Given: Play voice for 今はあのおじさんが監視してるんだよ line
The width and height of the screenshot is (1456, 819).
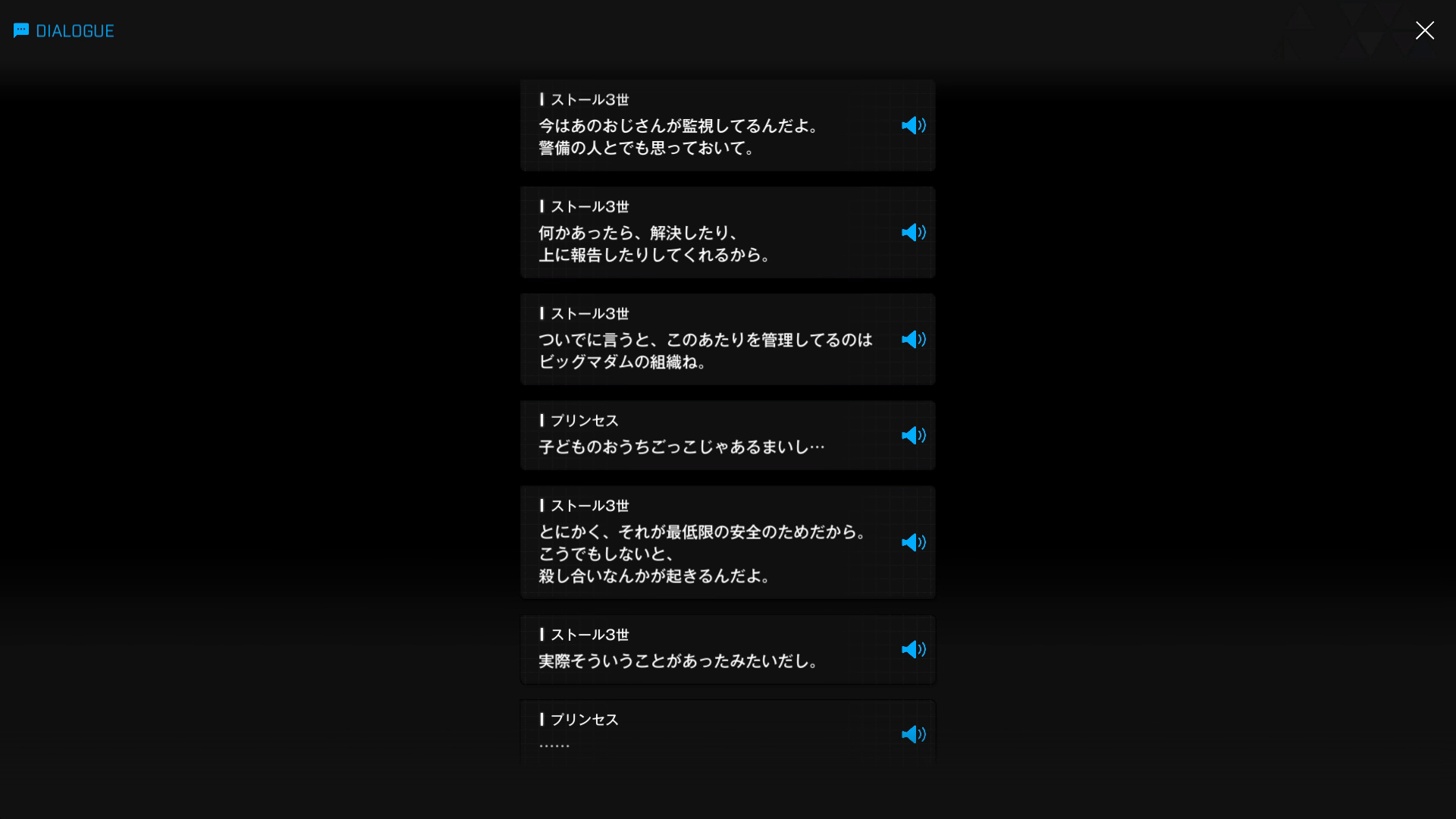Looking at the screenshot, I should [x=913, y=125].
